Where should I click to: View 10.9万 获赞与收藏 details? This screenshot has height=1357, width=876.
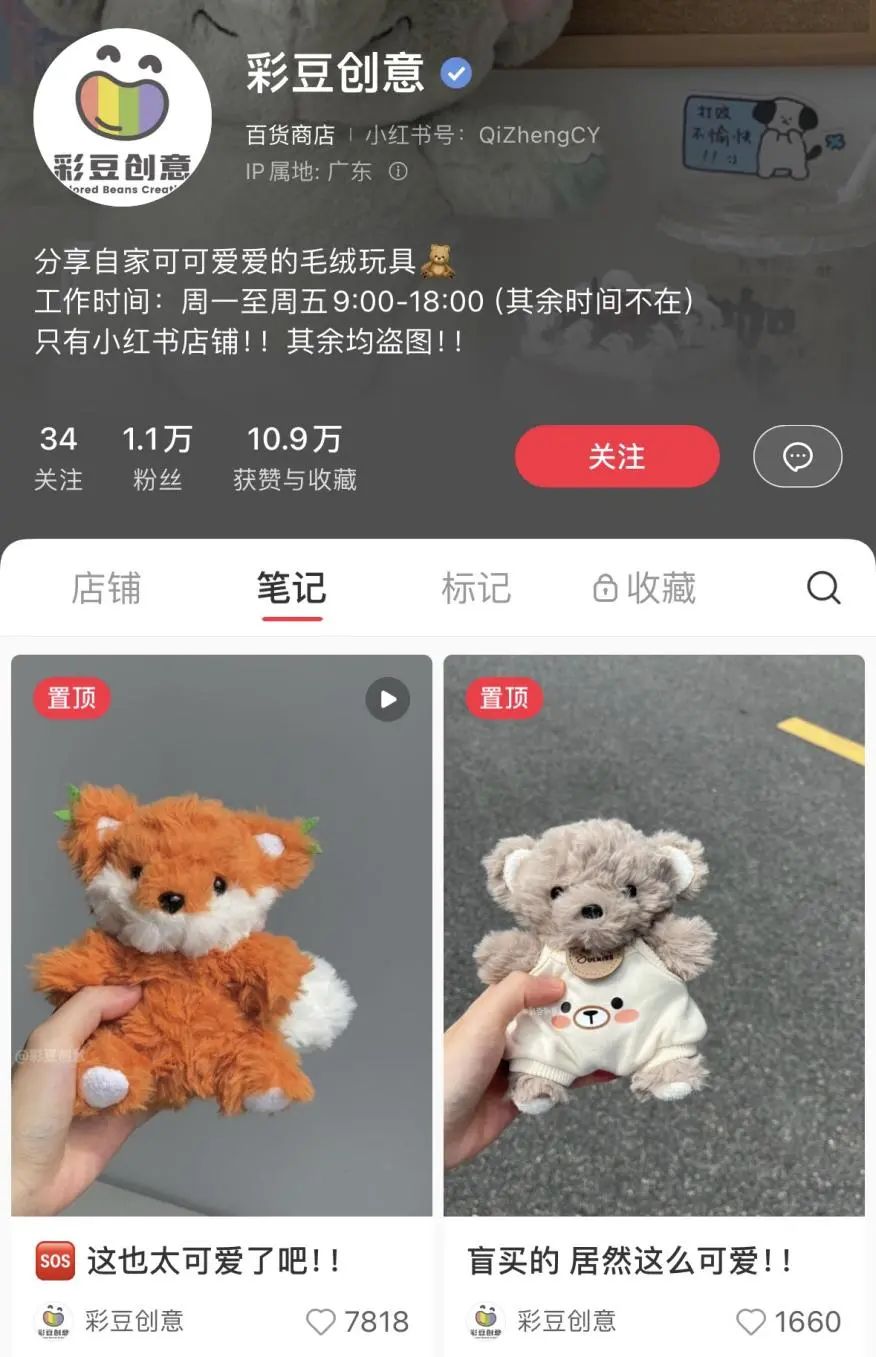click(x=295, y=458)
